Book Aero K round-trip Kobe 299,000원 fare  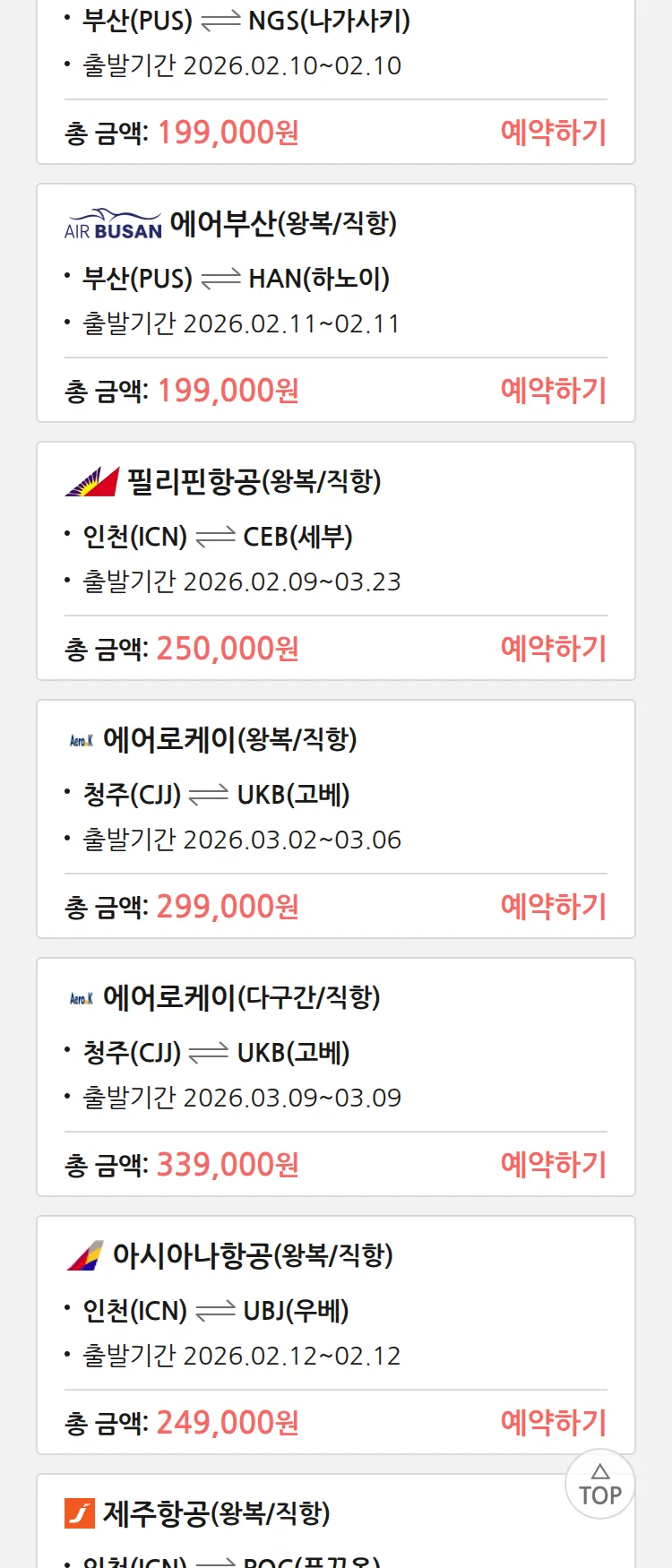(x=553, y=907)
